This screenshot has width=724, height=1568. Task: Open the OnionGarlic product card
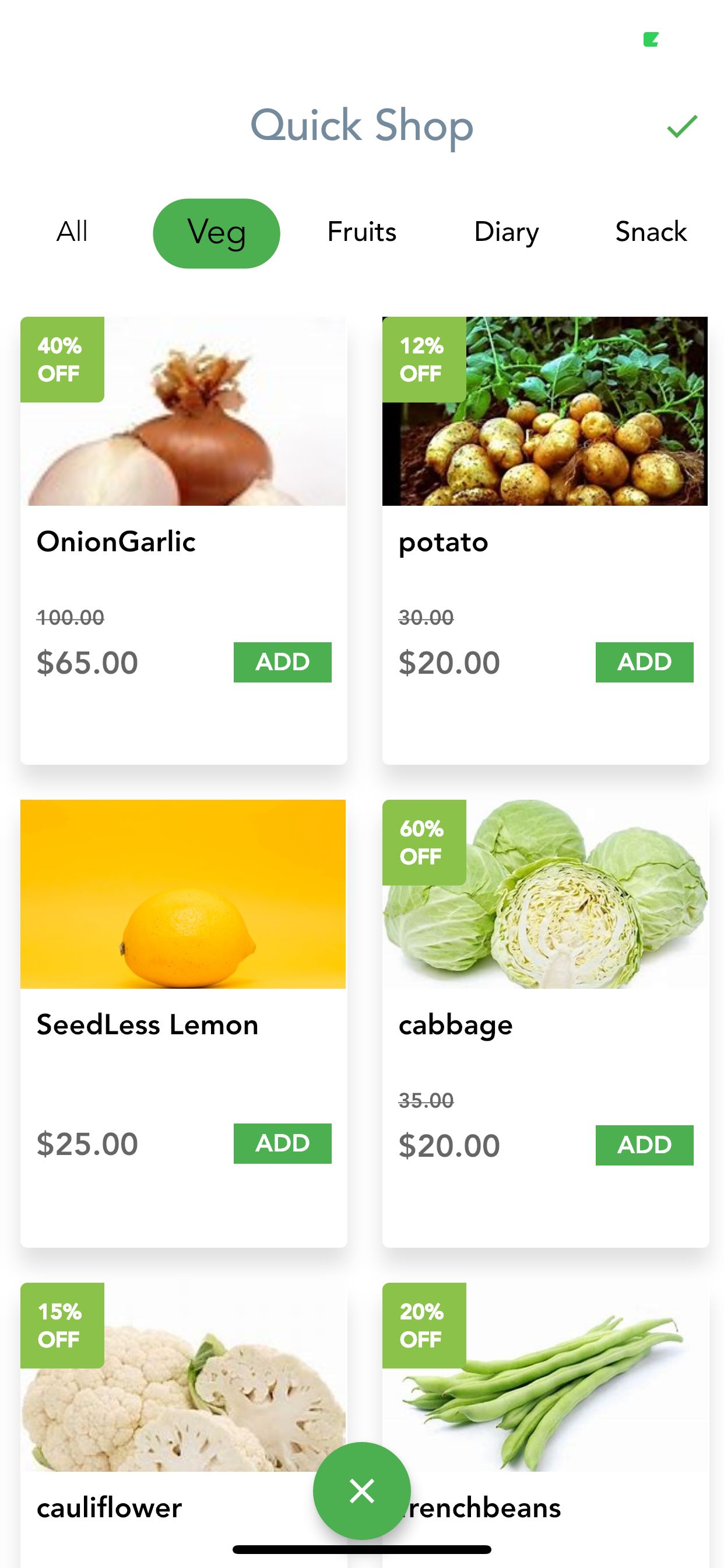point(182,426)
